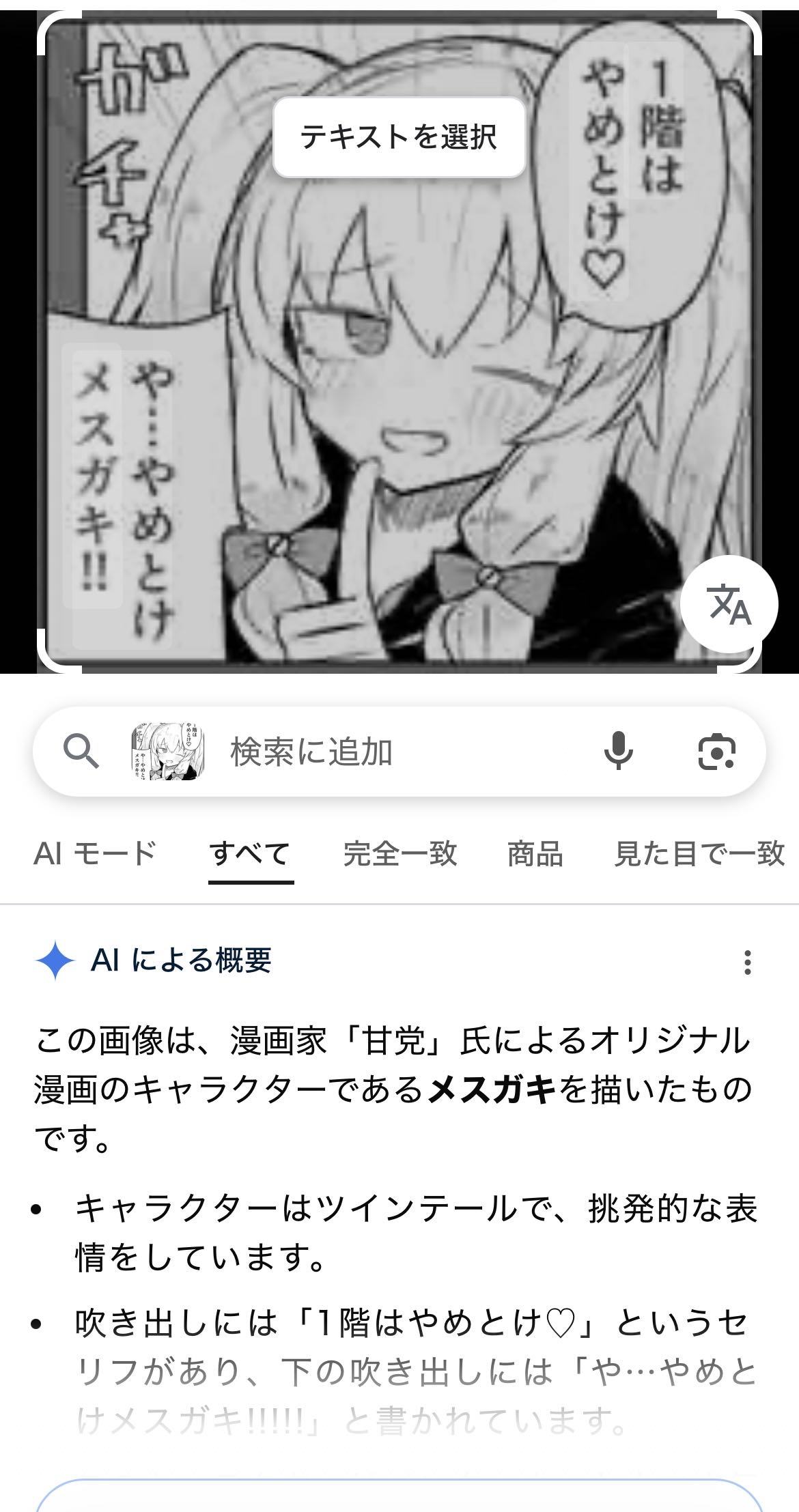
Task: Select the すべて tab
Action: (251, 853)
